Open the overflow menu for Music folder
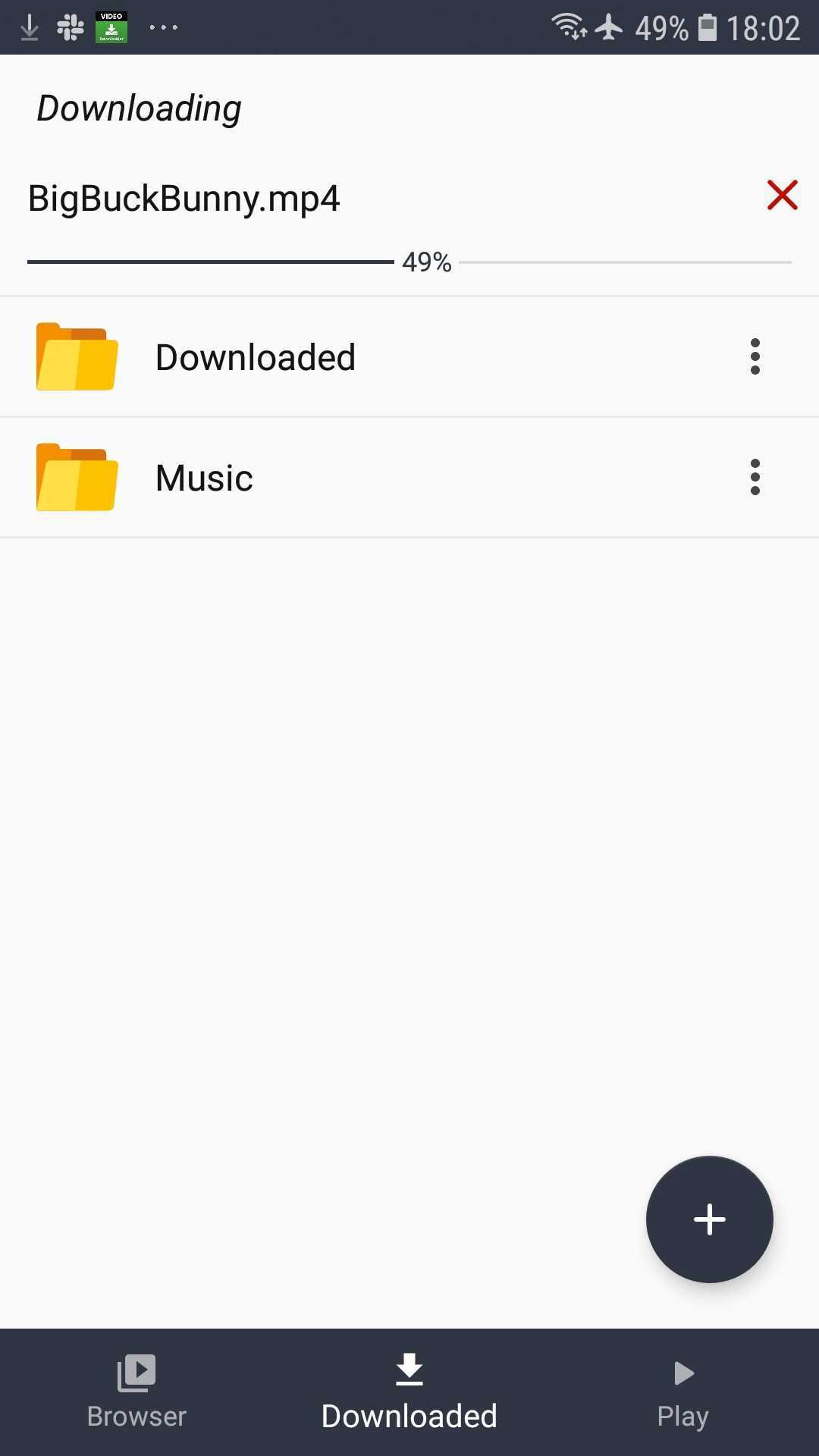819x1456 pixels. click(x=755, y=477)
